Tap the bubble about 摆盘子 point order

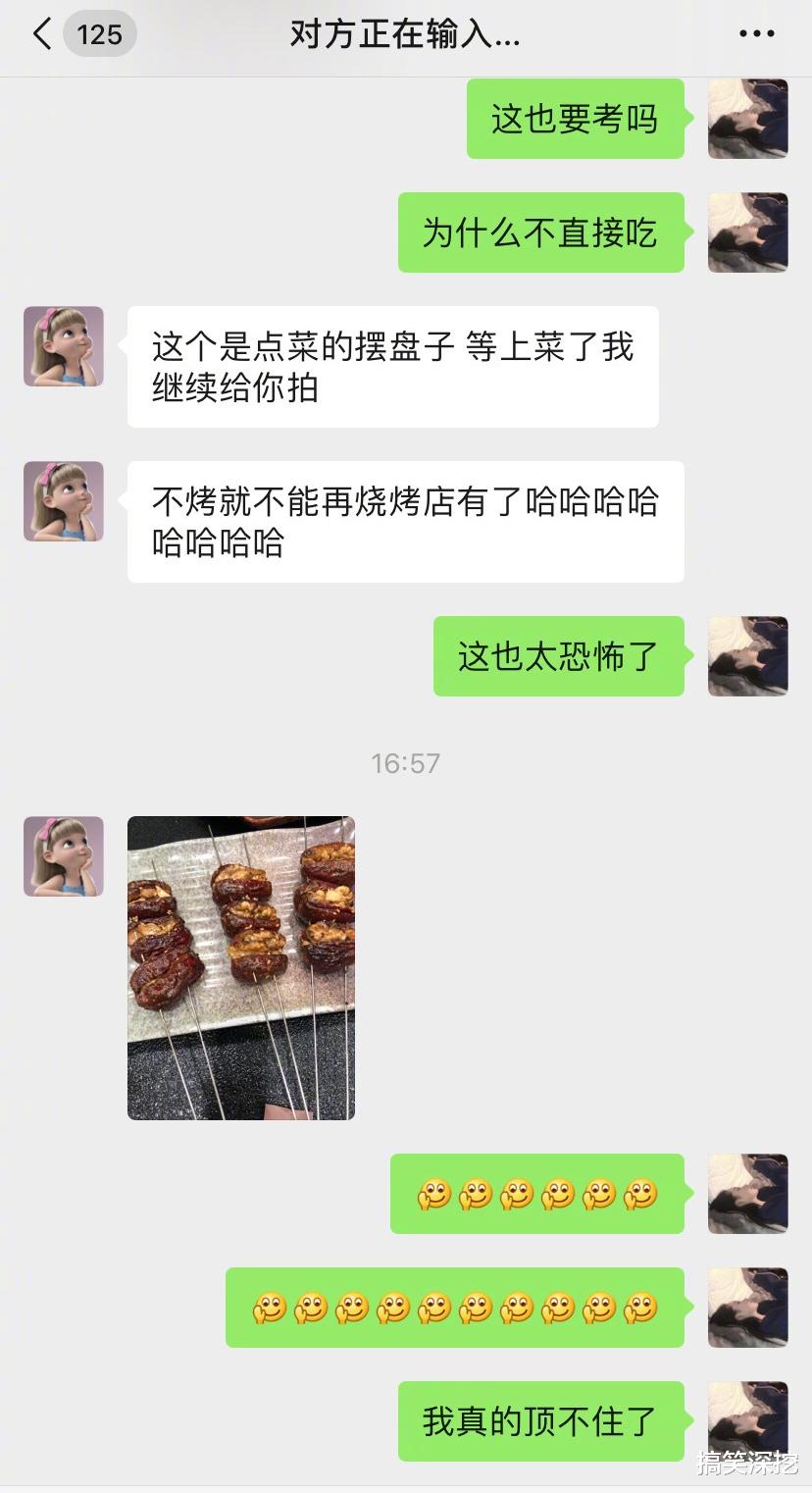pos(392,366)
